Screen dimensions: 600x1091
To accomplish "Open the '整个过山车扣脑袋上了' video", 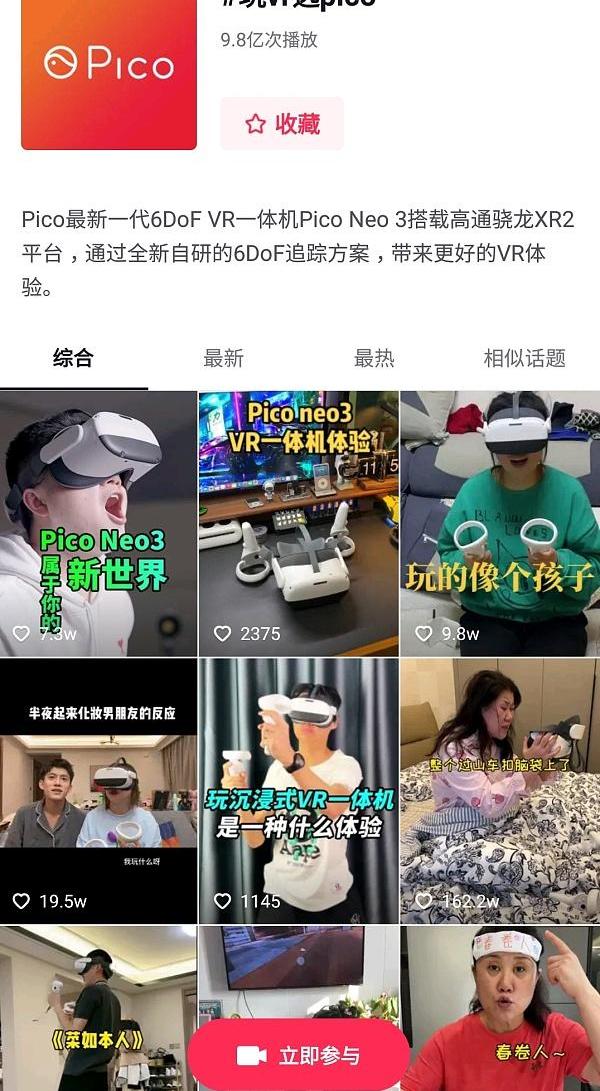I will (x=500, y=790).
